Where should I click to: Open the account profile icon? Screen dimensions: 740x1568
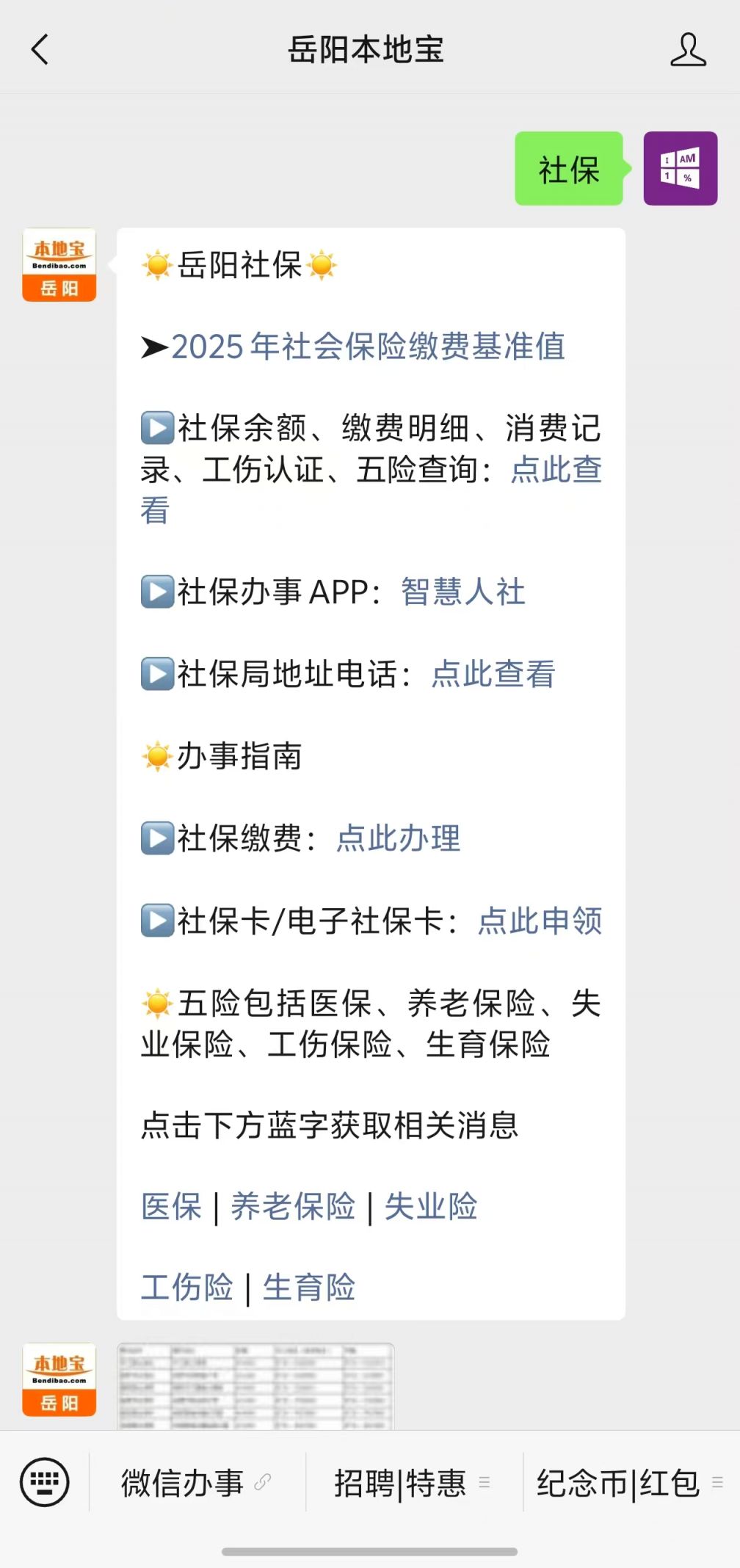(x=688, y=50)
